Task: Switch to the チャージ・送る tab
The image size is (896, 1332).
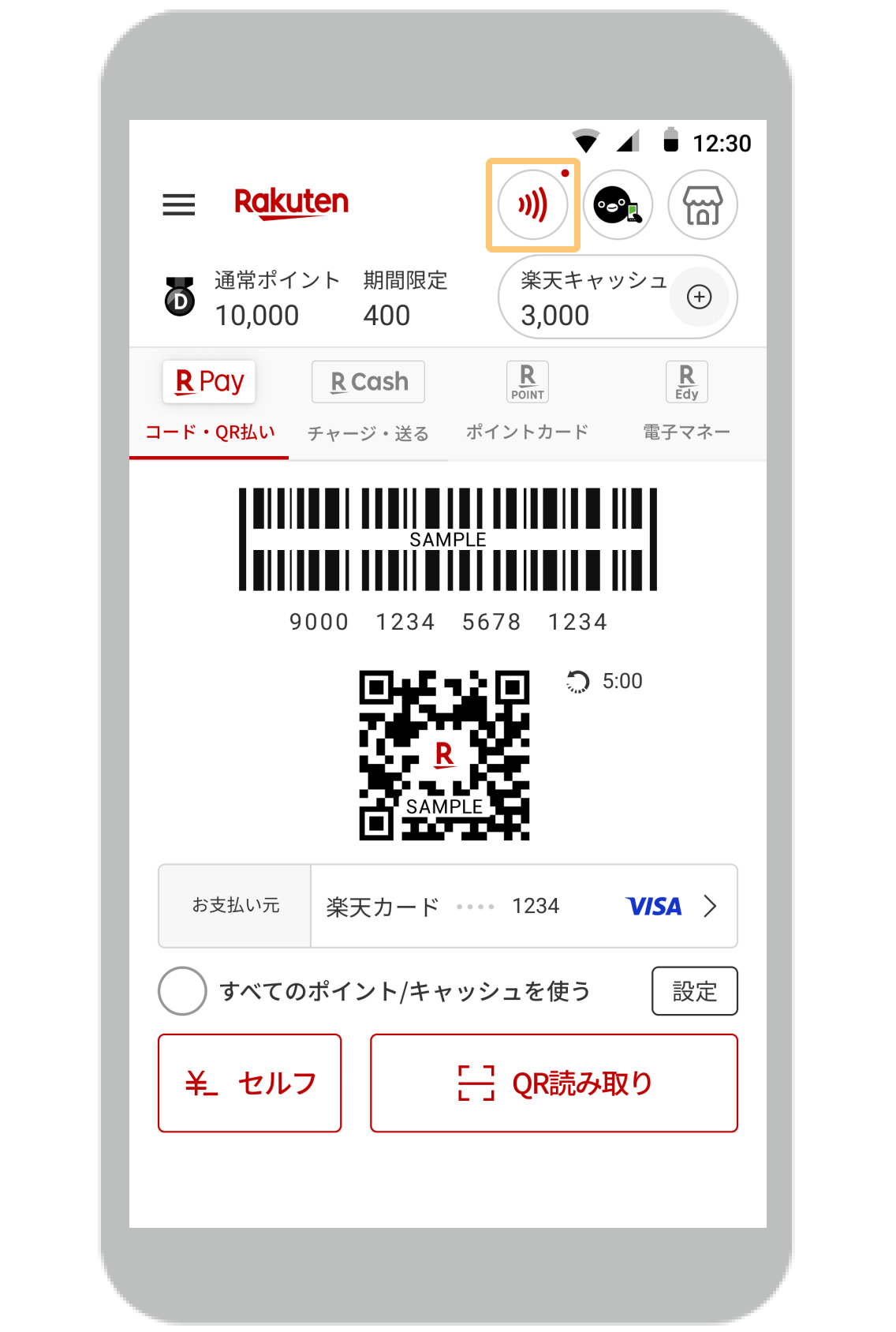Action: (368, 433)
